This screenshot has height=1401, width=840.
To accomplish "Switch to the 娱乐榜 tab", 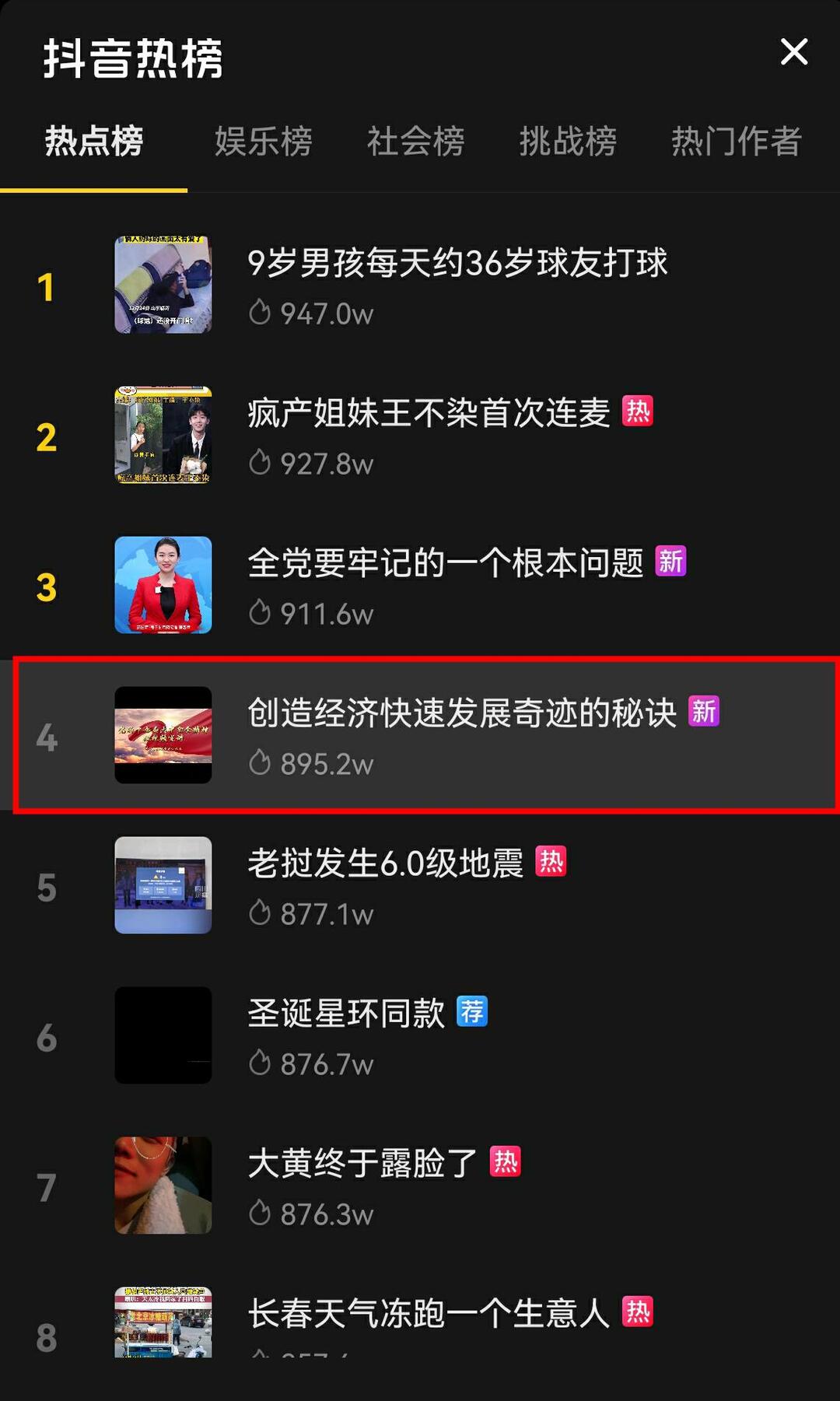I will pyautogui.click(x=263, y=142).
